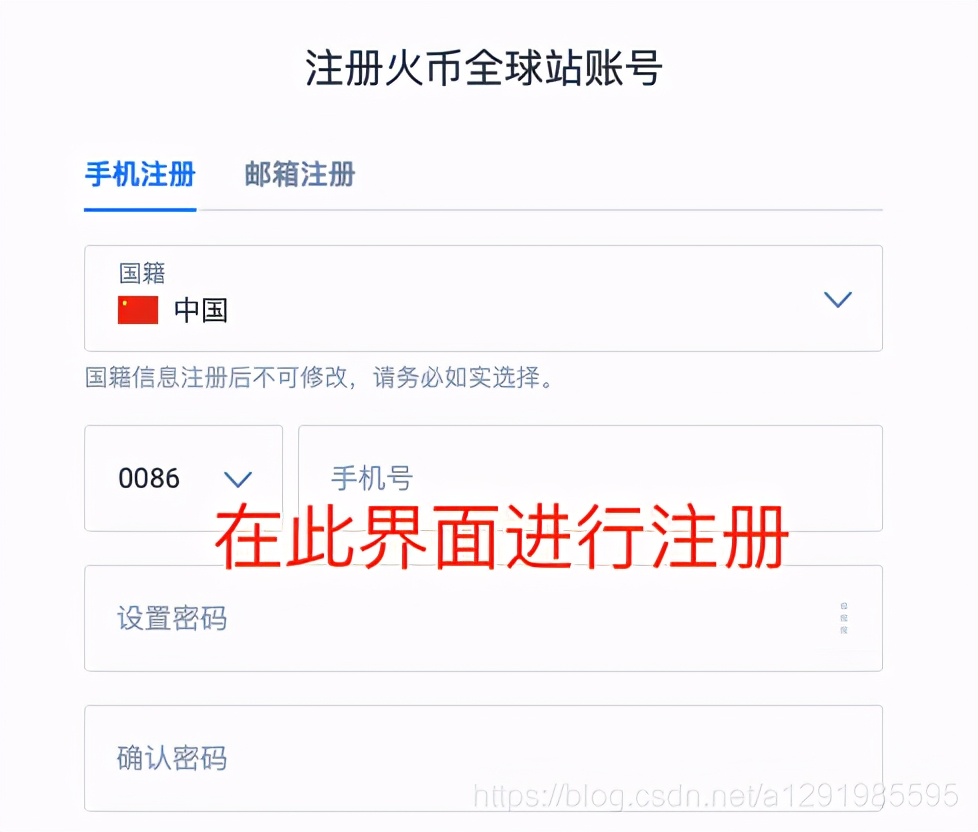Expand the 国籍 nationality dropdown
The width and height of the screenshot is (978, 832).
point(836,299)
